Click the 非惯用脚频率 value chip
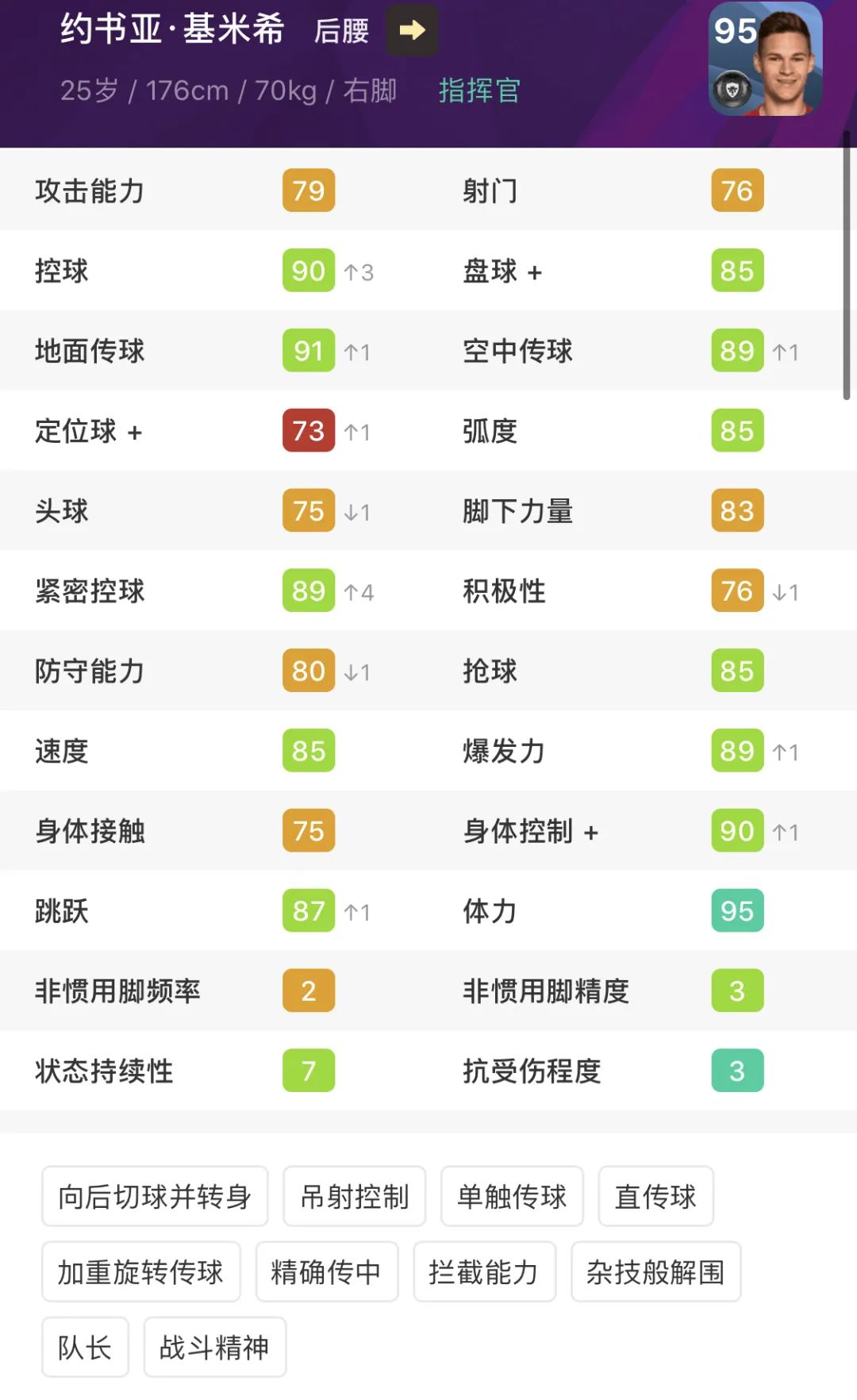This screenshot has width=857, height=1400. pyautogui.click(x=308, y=990)
